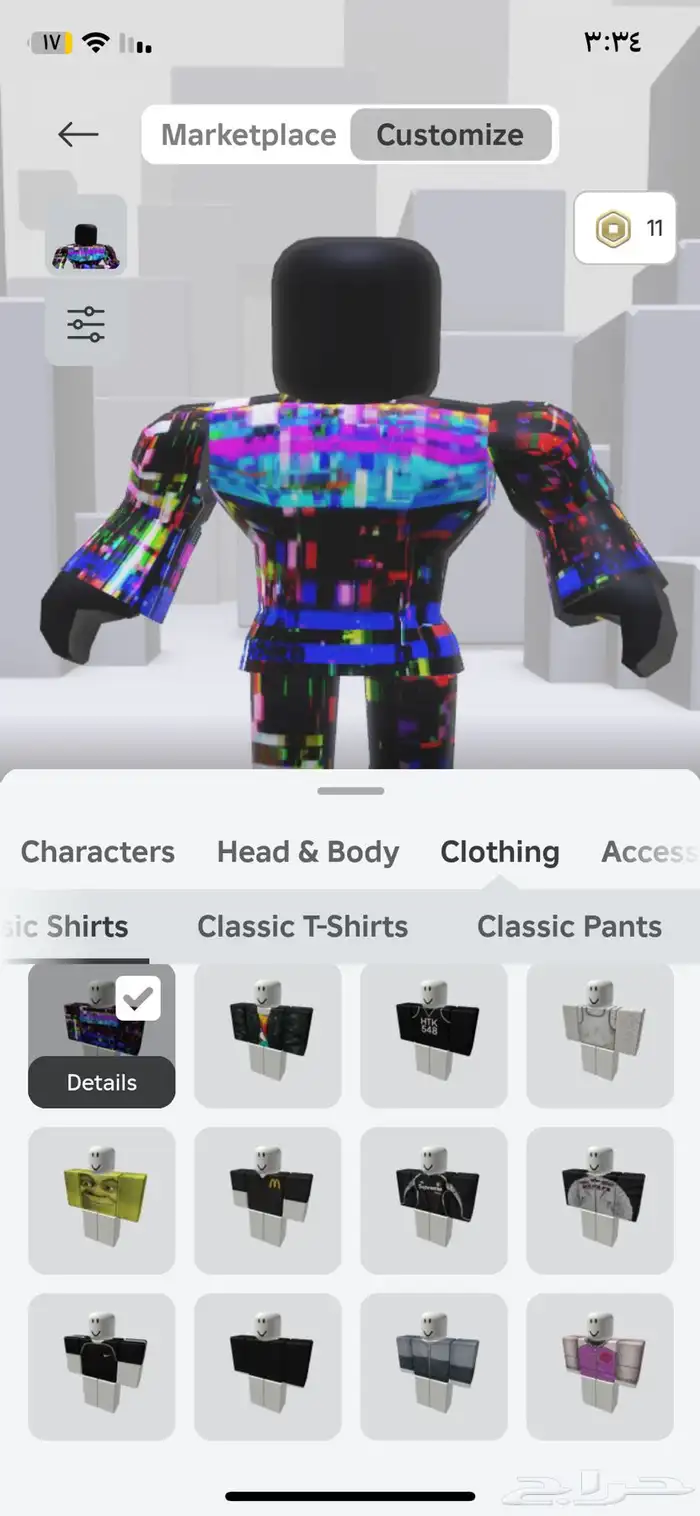Select the pink and white shirt
The width and height of the screenshot is (700, 1516).
(600, 1366)
